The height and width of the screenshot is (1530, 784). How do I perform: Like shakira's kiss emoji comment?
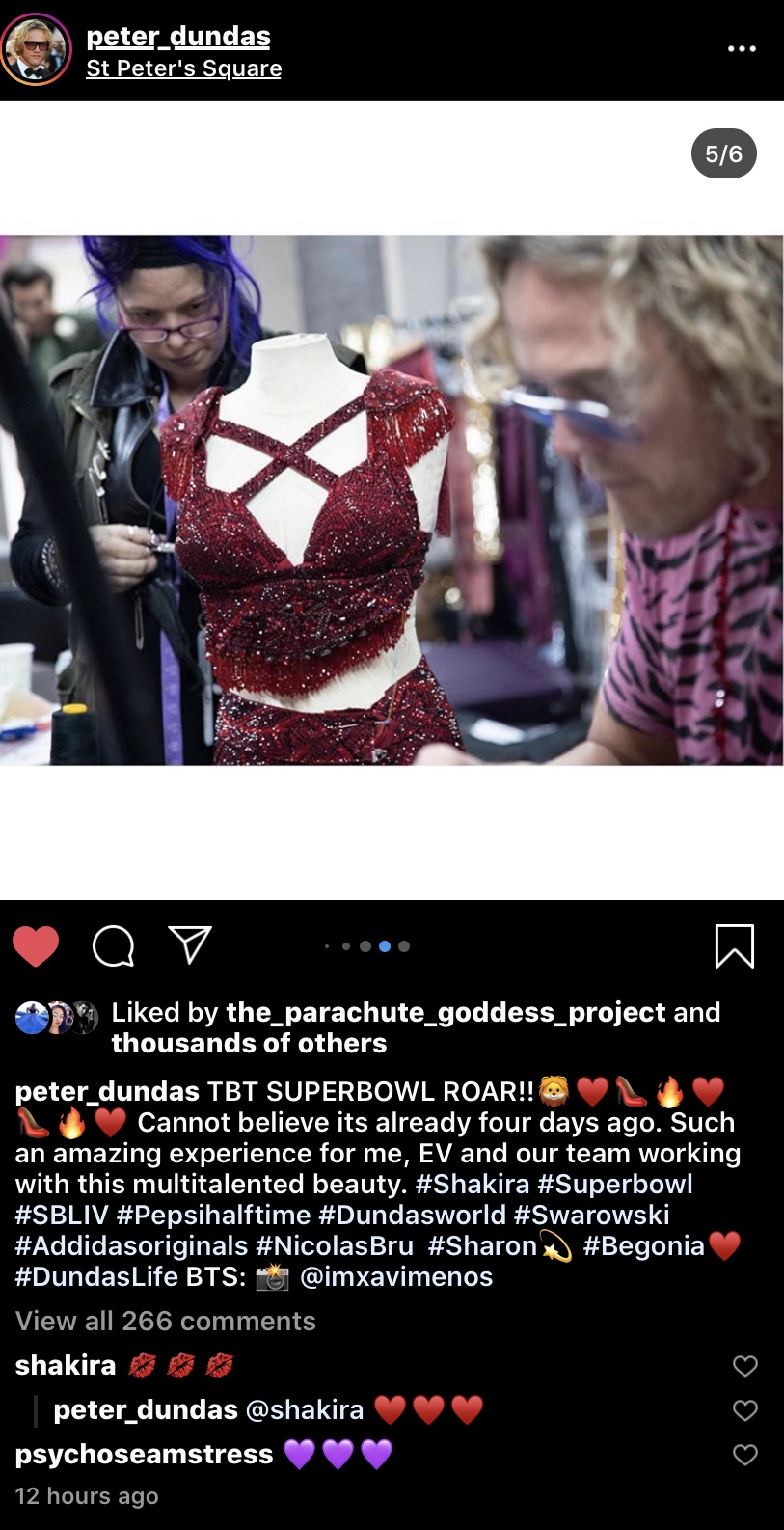point(745,1366)
